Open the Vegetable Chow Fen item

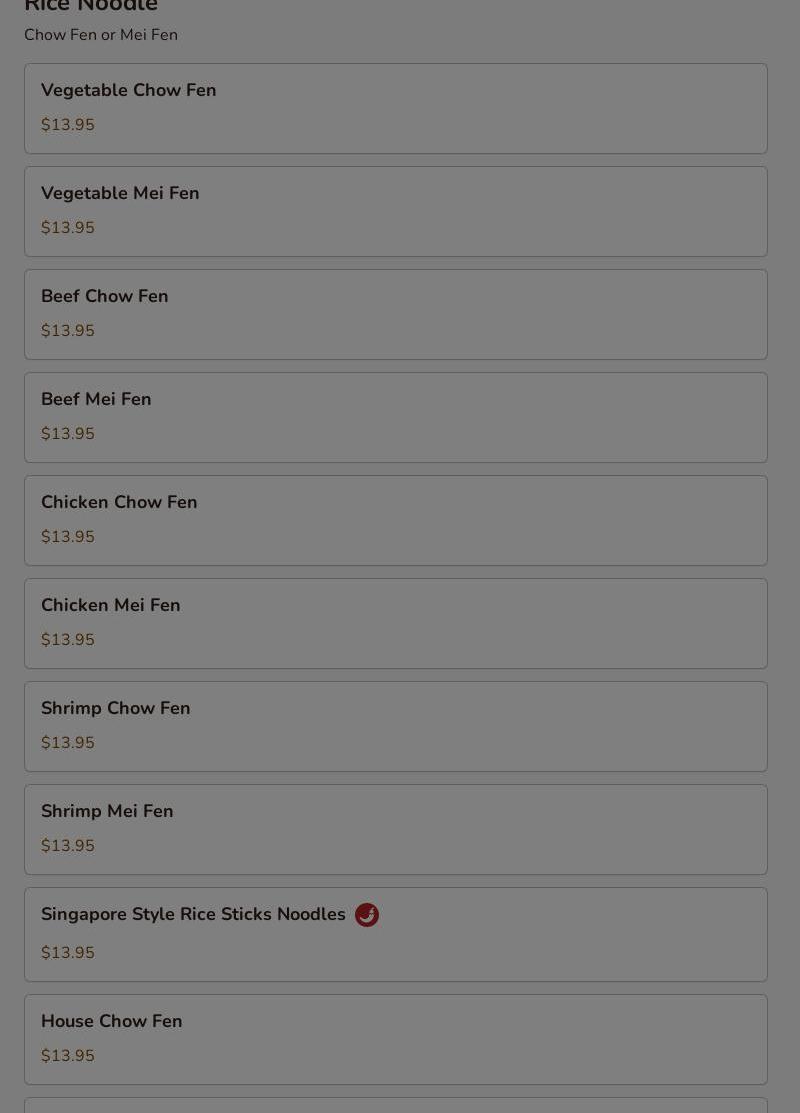point(395,108)
